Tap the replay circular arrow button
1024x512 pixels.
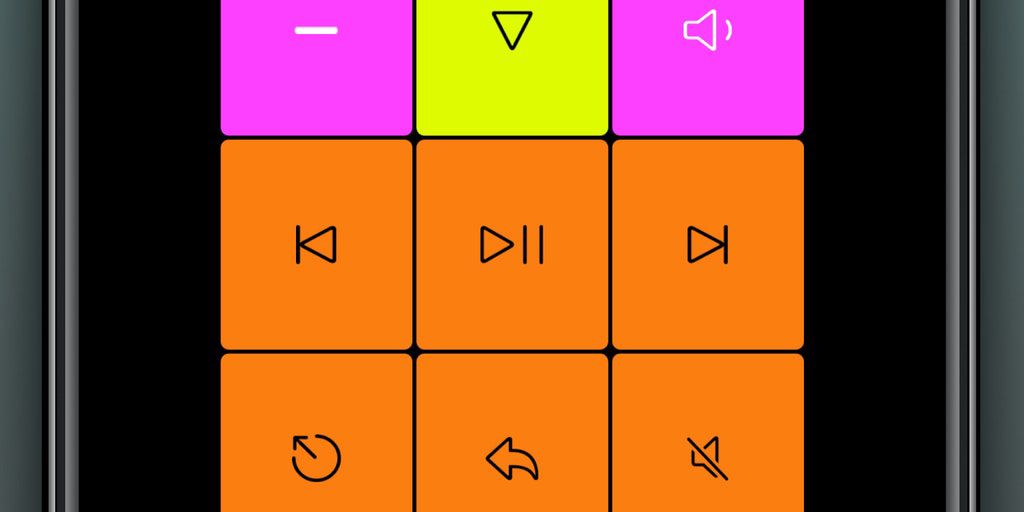(316, 457)
